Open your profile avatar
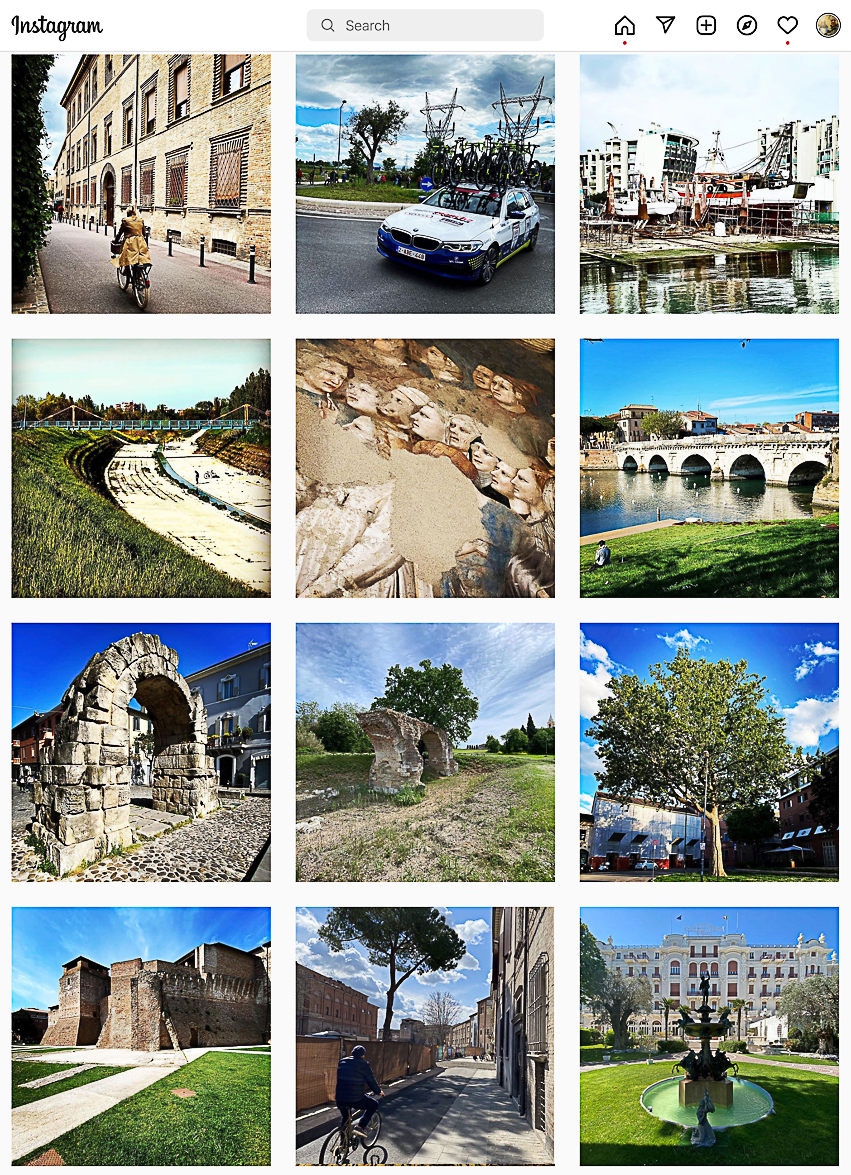The image size is (851, 1175). click(828, 26)
